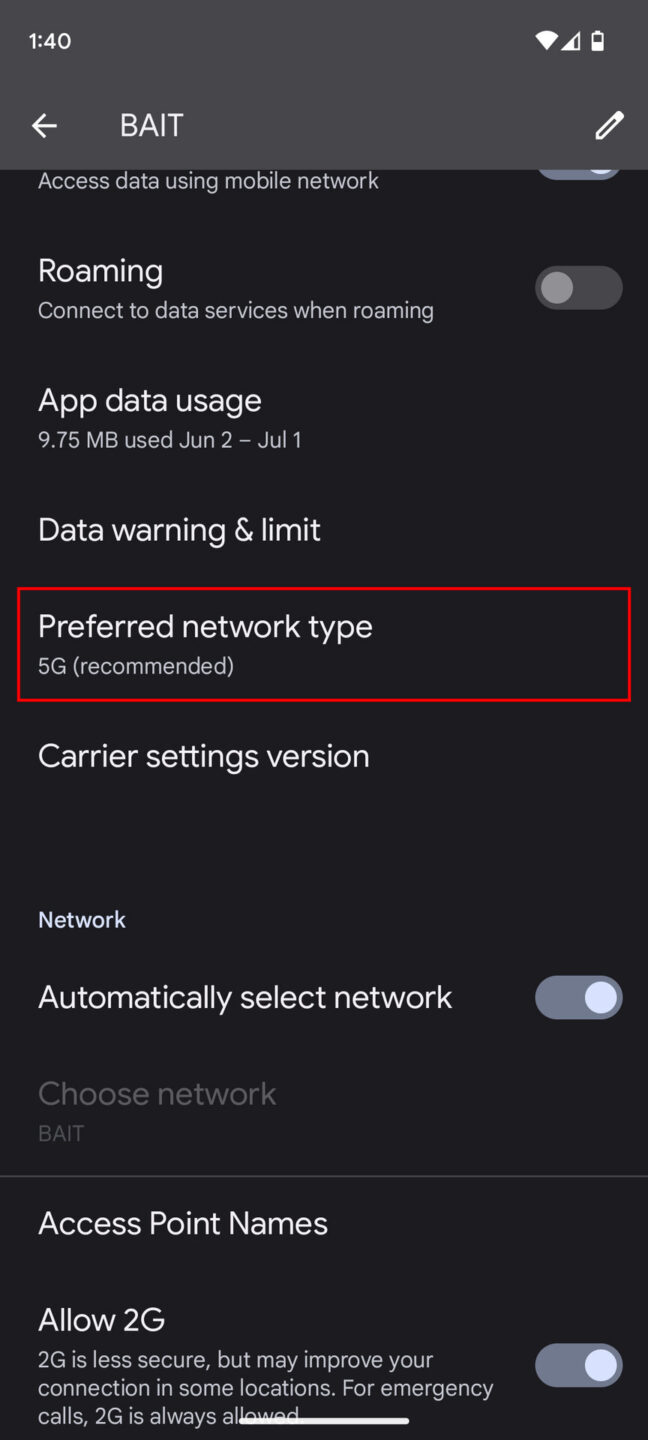Toggle the Roaming switch
Viewport: 648px width, 1440px height.
point(578,288)
